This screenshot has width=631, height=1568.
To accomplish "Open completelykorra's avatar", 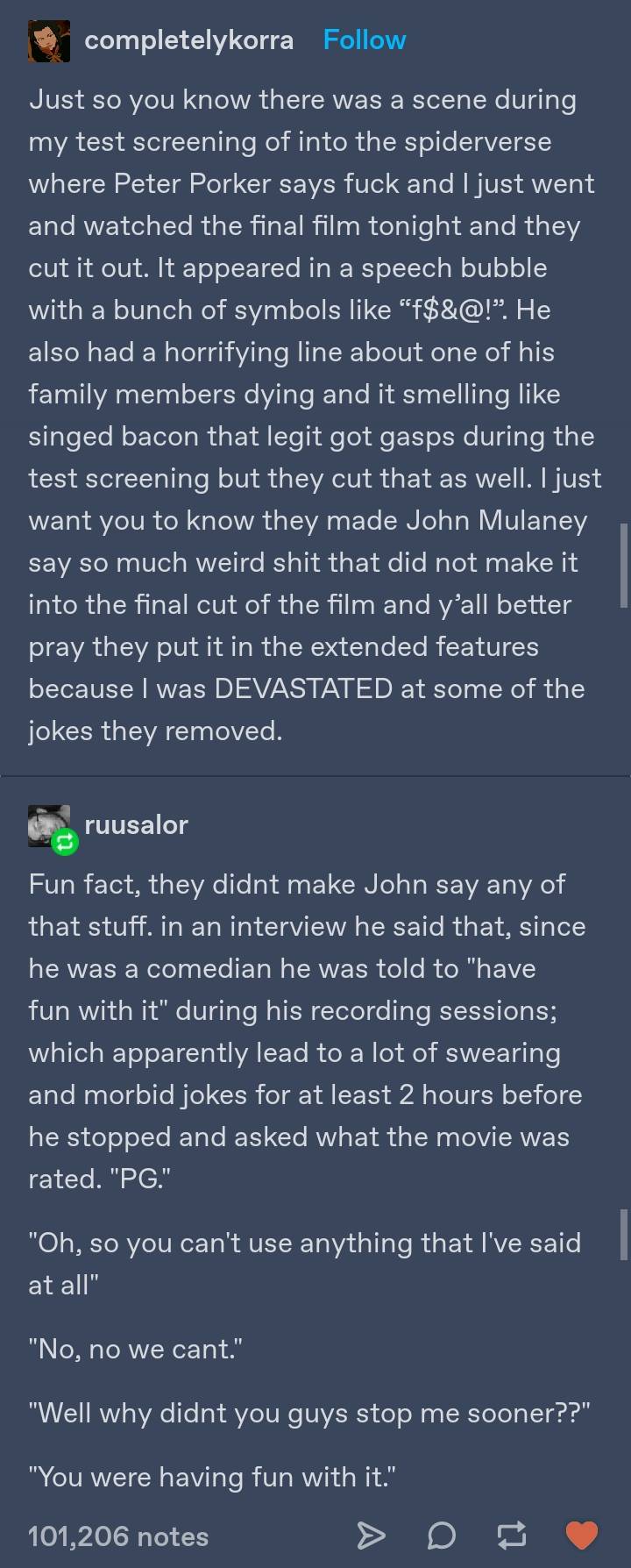I will (x=48, y=41).
